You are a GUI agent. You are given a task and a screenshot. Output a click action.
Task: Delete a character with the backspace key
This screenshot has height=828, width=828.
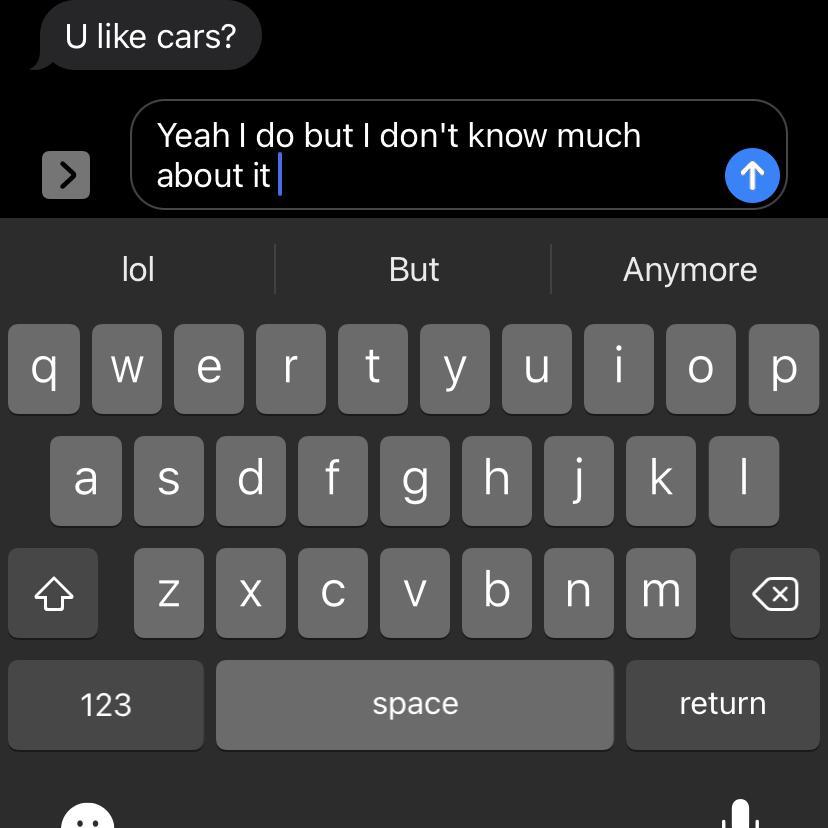point(775,593)
